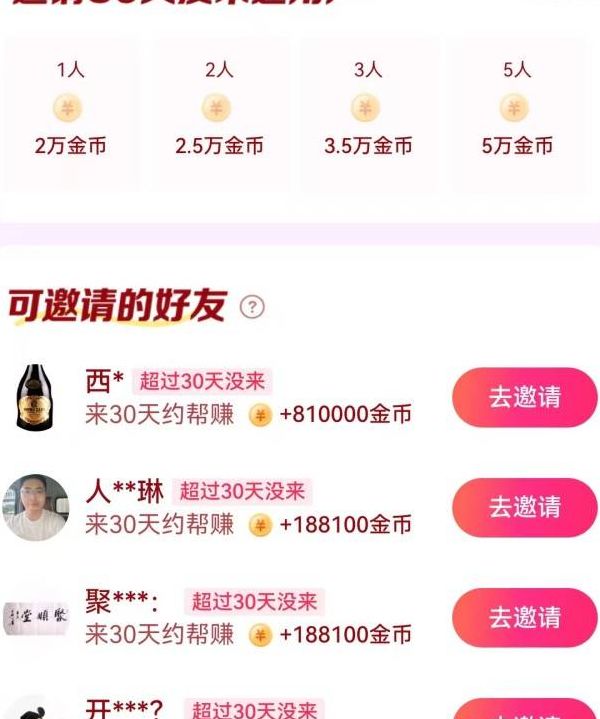
Task: Invite friend 开***? with 去邀请
Action: tap(524, 710)
